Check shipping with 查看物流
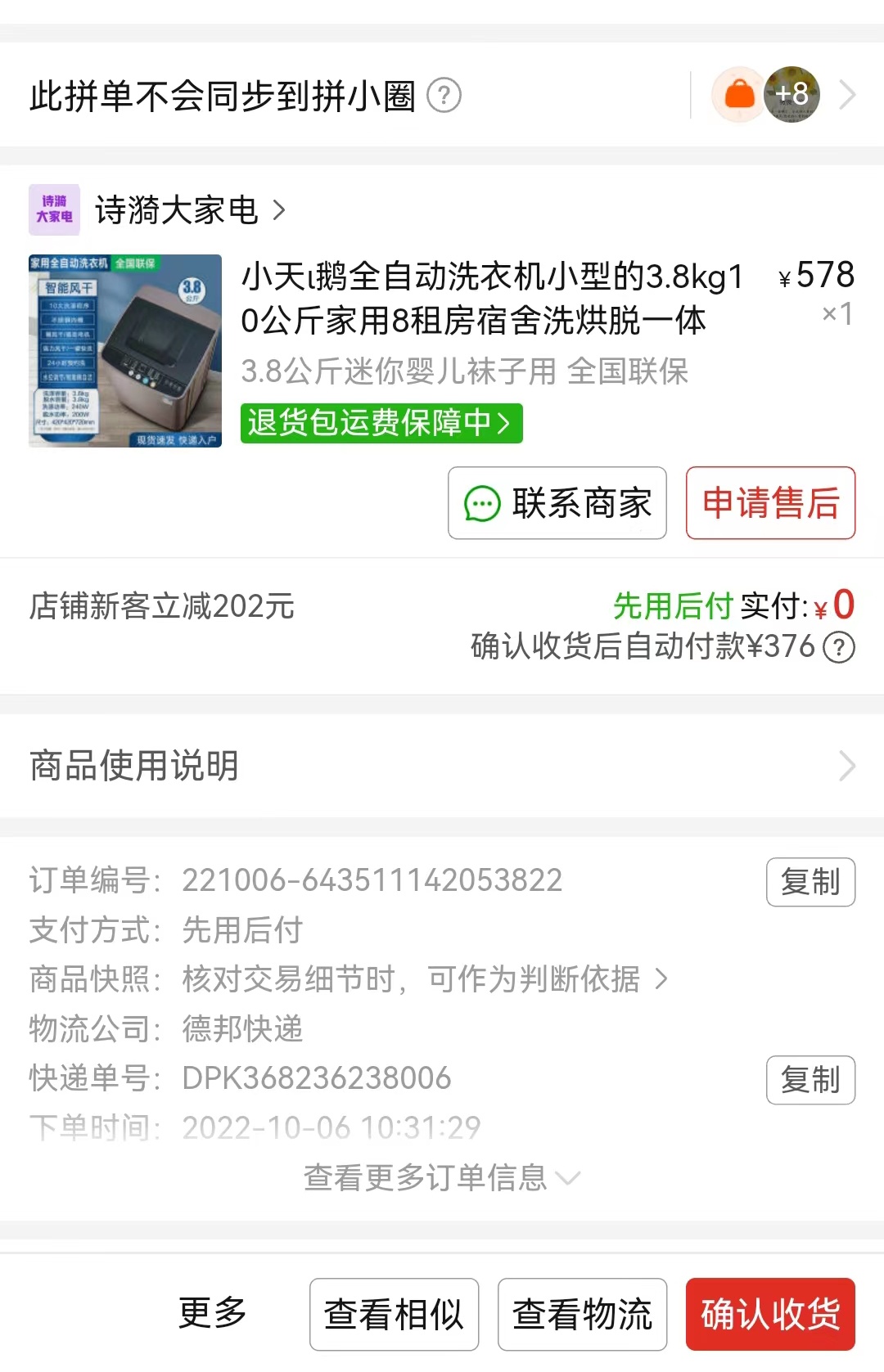The image size is (884, 1372). click(582, 1314)
